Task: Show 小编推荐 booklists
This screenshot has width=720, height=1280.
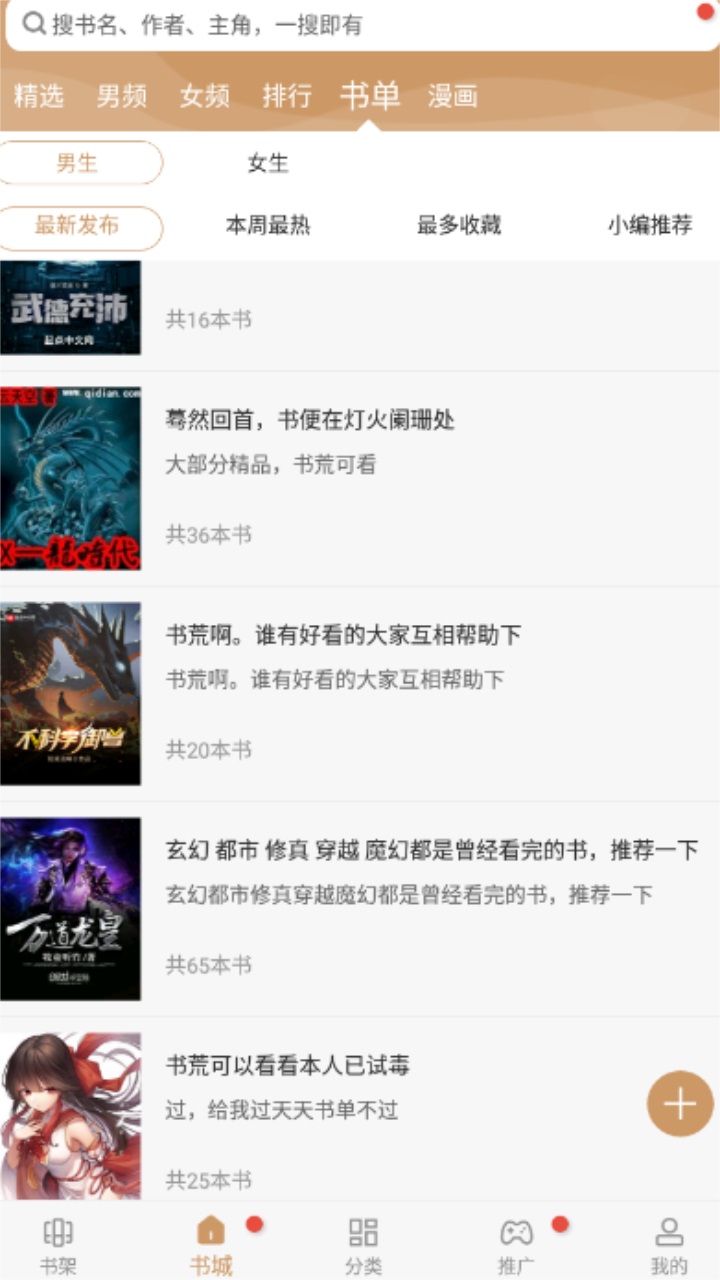Action: (650, 225)
